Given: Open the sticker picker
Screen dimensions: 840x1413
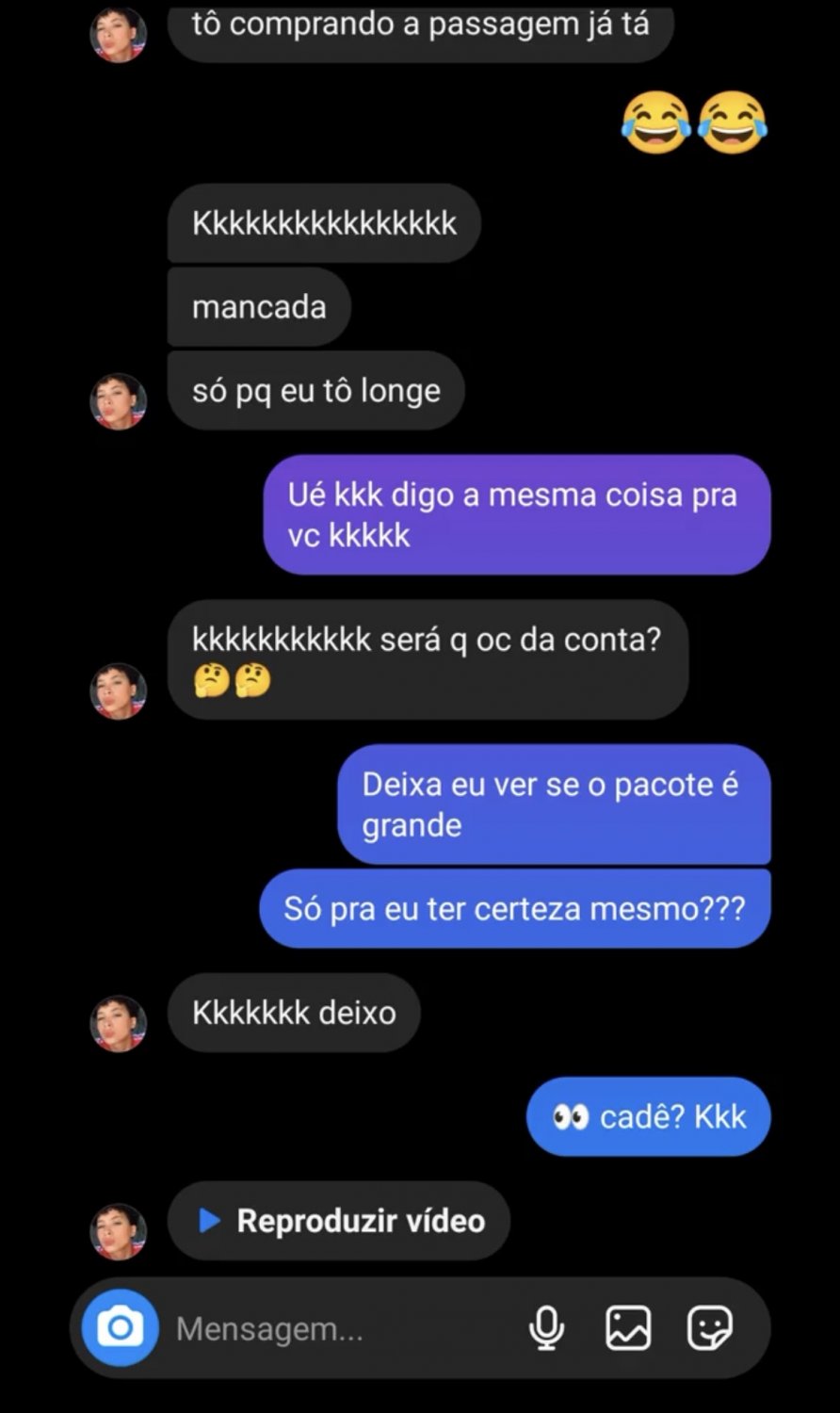Looking at the screenshot, I should (709, 1328).
